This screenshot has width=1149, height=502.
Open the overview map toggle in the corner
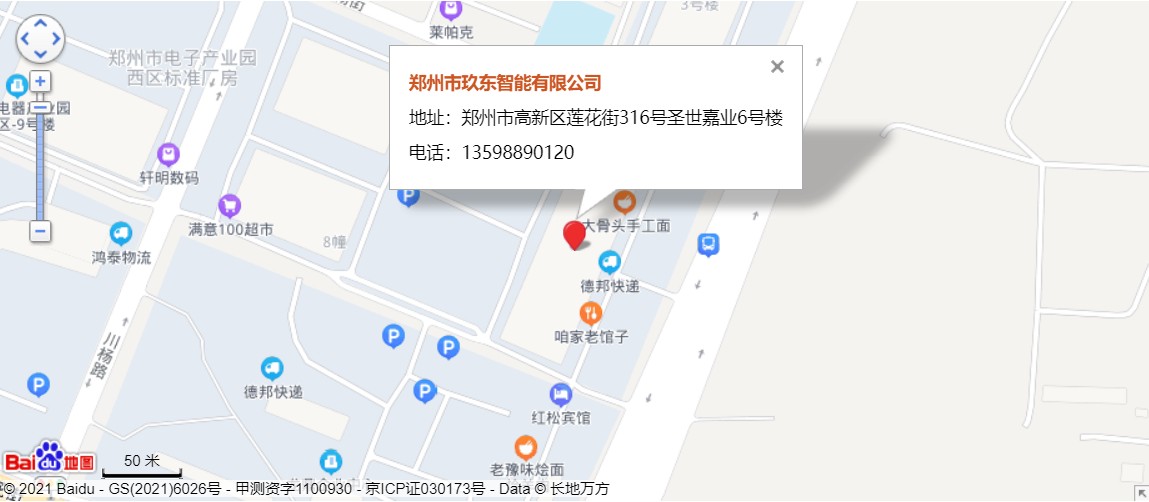(1141, 494)
